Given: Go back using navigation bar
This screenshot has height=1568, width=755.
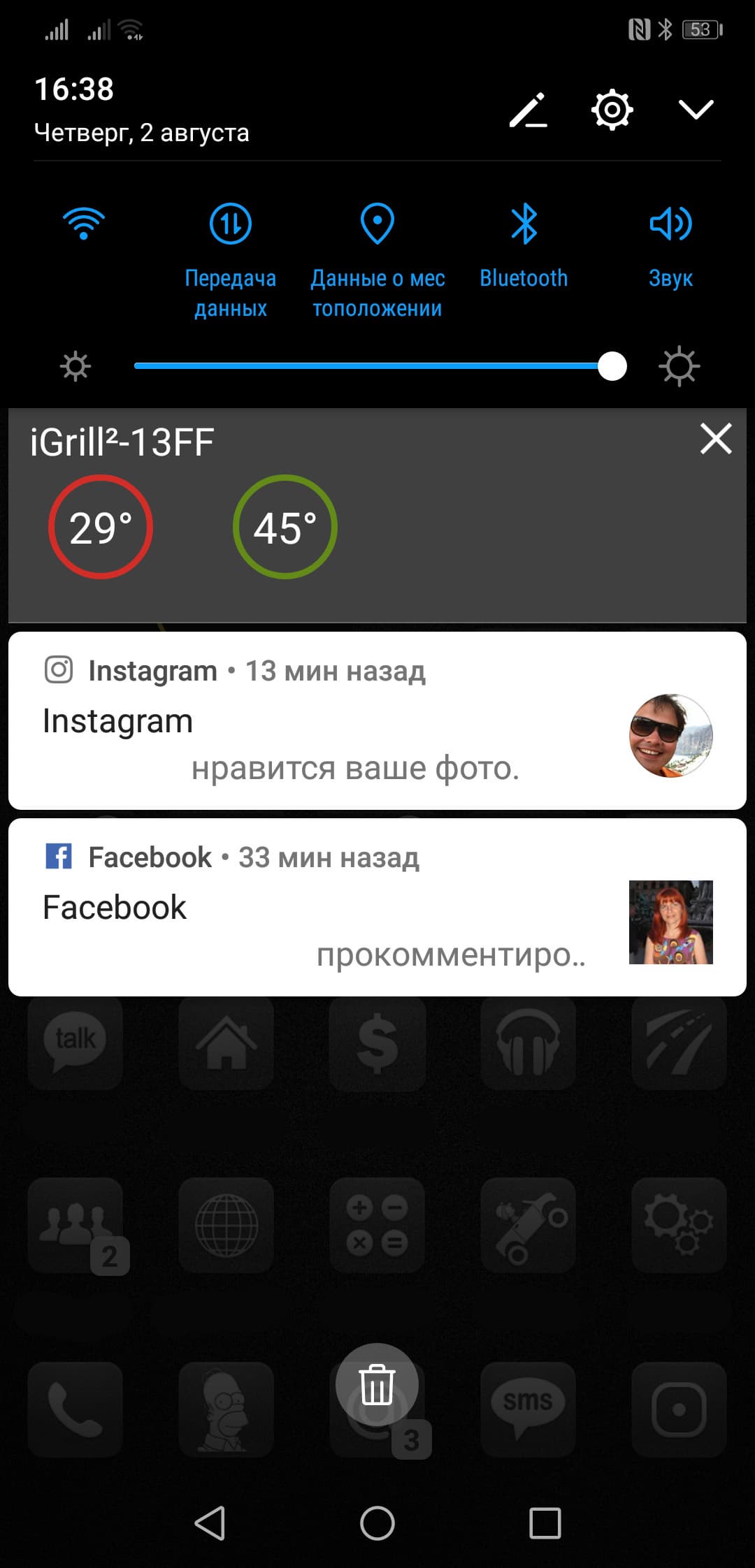Looking at the screenshot, I should (210, 1523).
